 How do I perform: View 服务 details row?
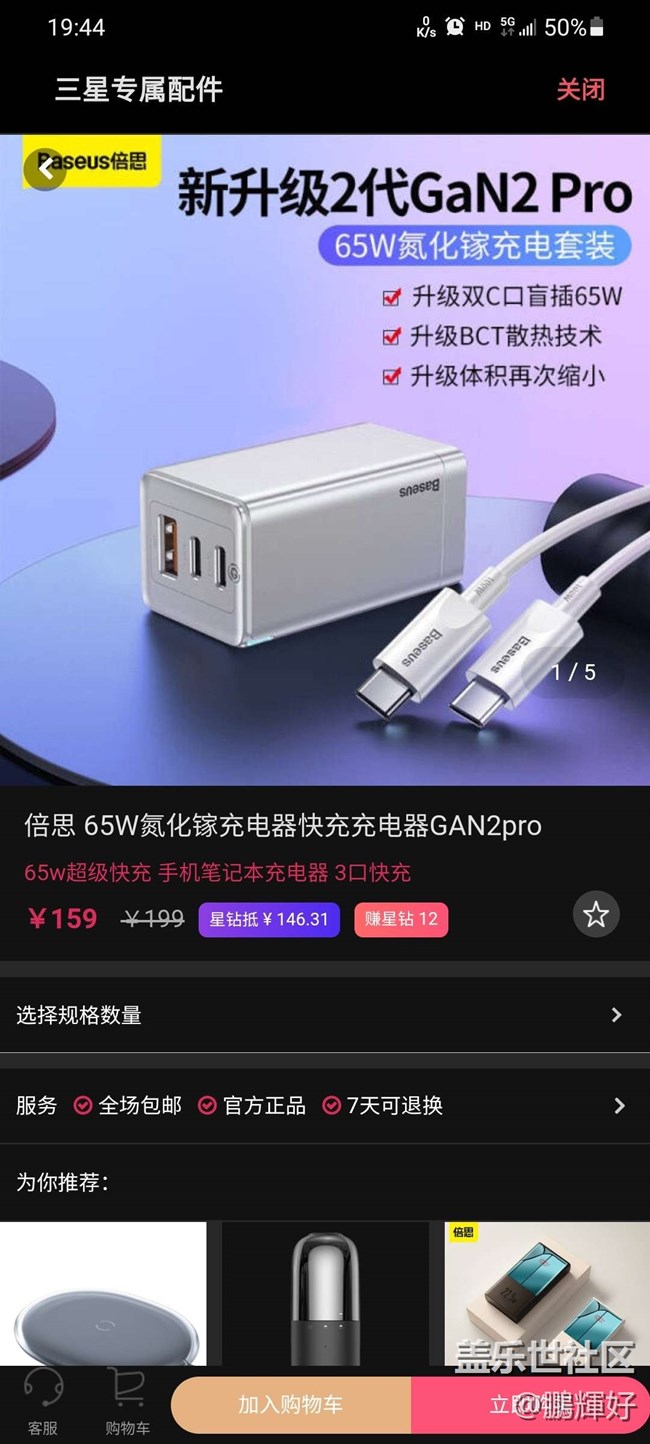325,1105
